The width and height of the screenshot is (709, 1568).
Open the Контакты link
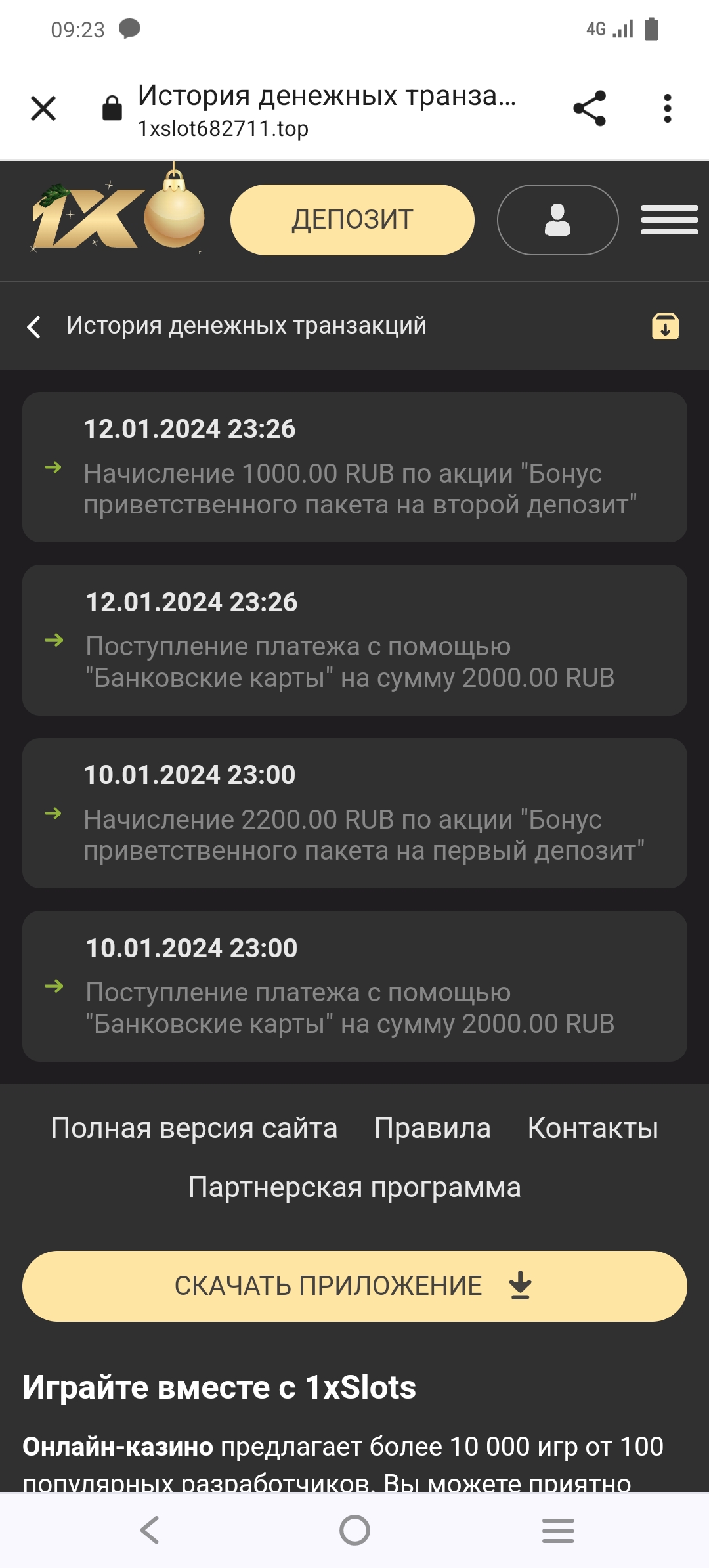click(x=593, y=1128)
